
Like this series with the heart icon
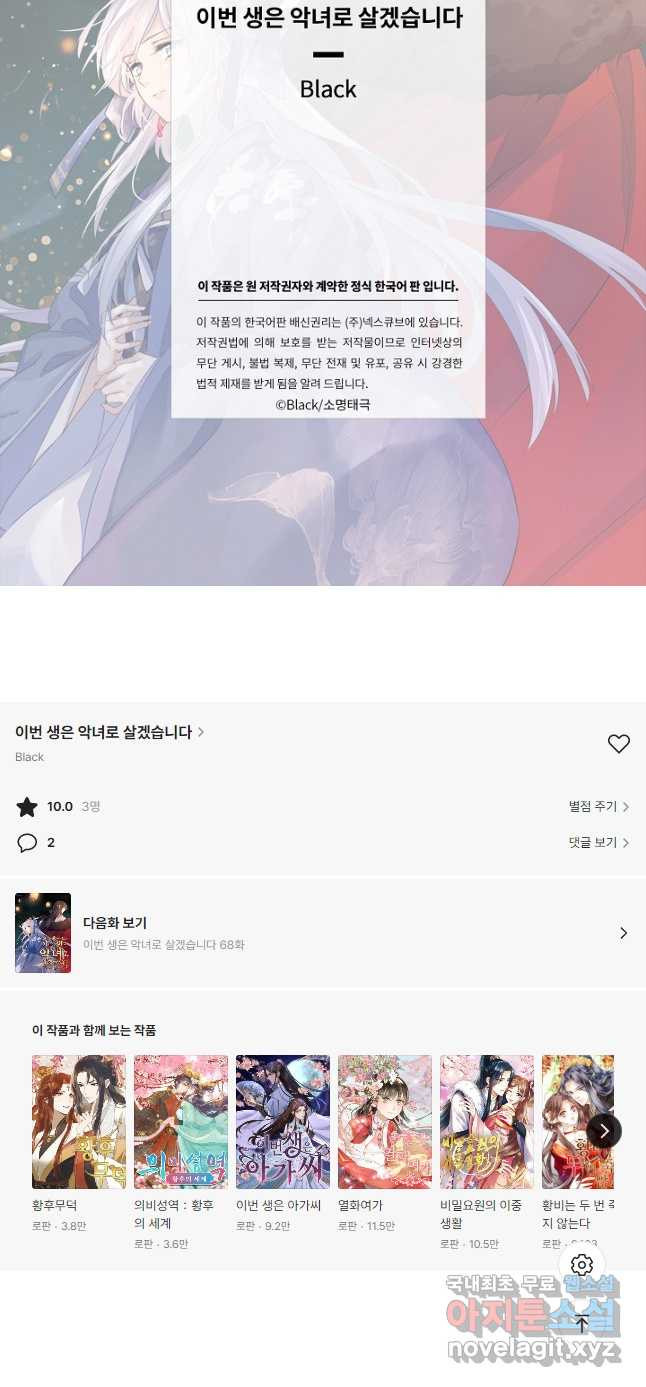(619, 743)
